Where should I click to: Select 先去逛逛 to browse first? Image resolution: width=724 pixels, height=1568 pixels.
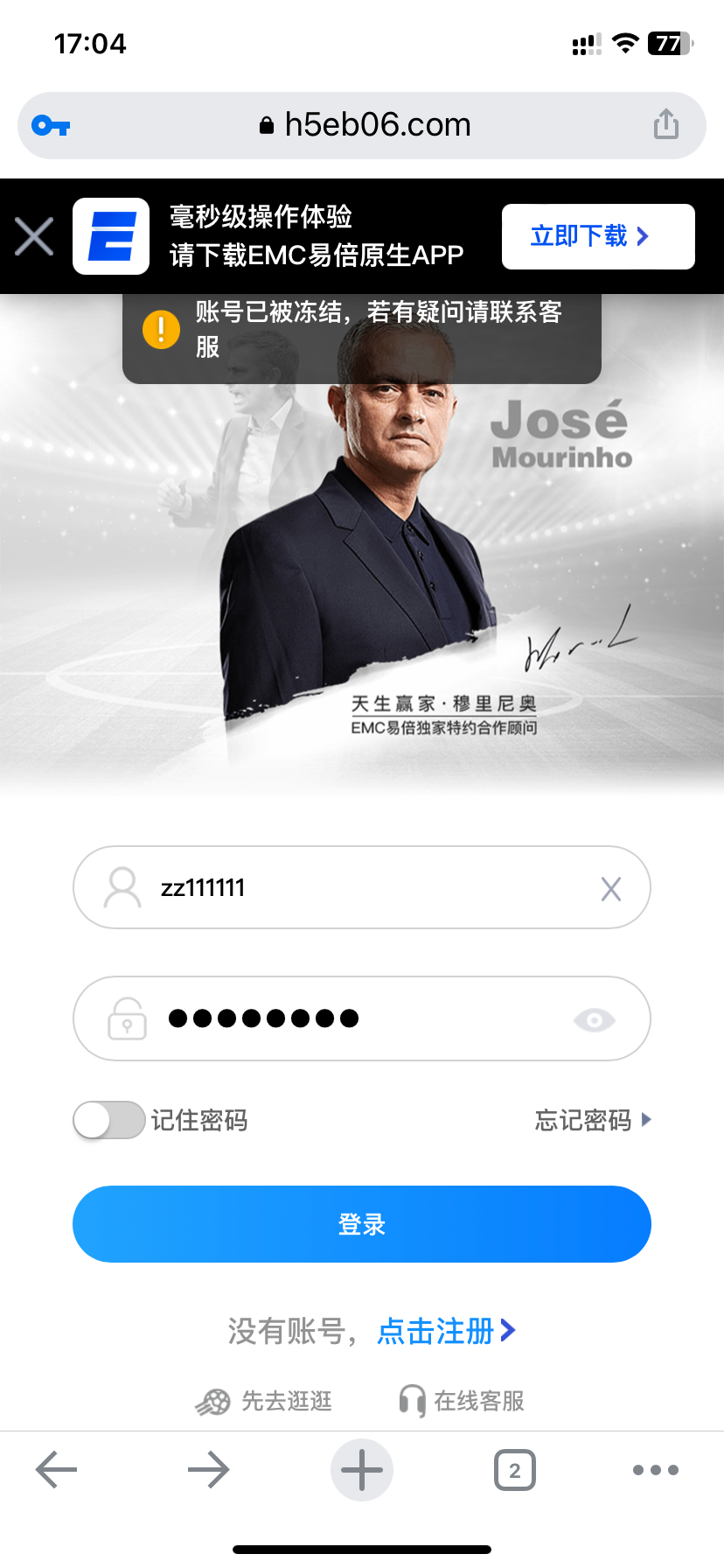click(264, 1401)
